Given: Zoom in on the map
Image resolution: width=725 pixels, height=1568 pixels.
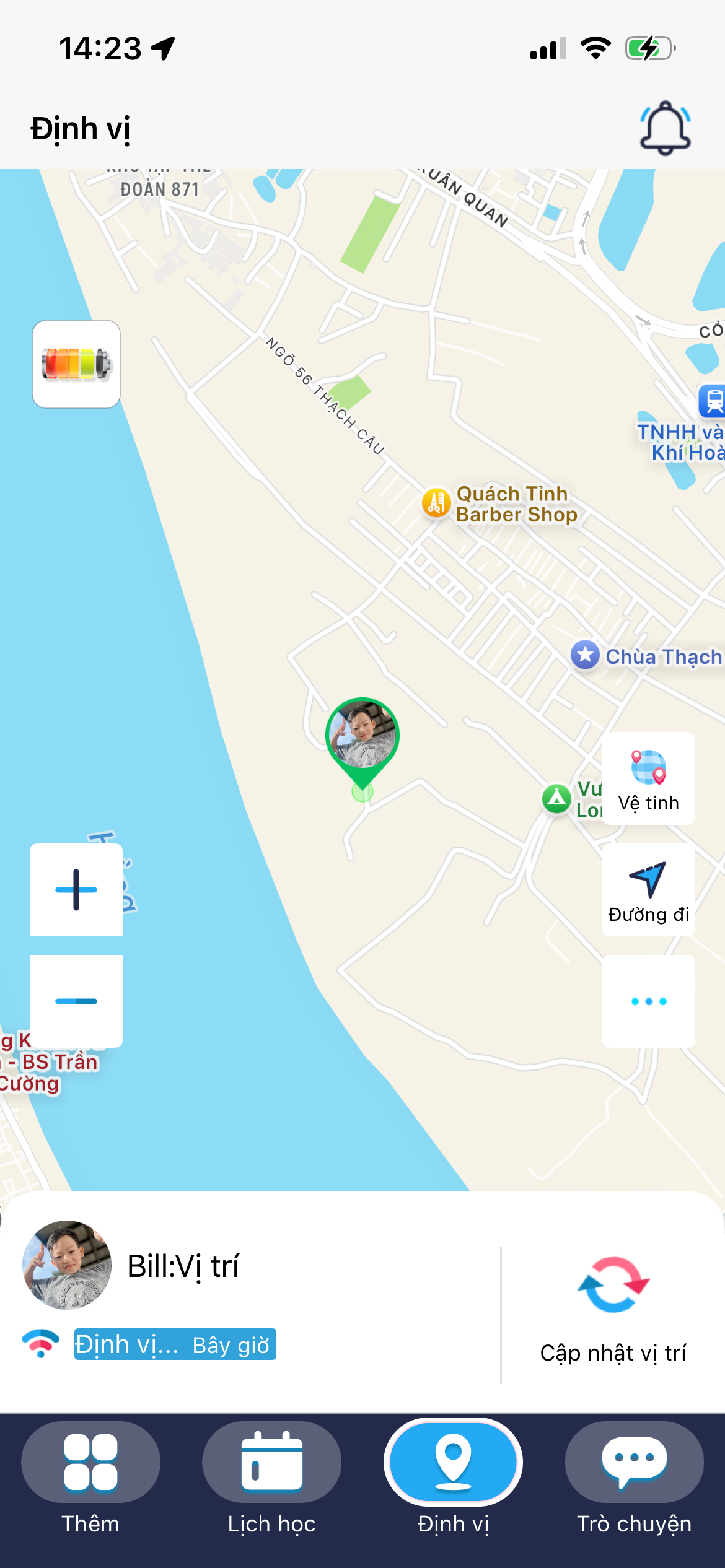Looking at the screenshot, I should [76, 890].
